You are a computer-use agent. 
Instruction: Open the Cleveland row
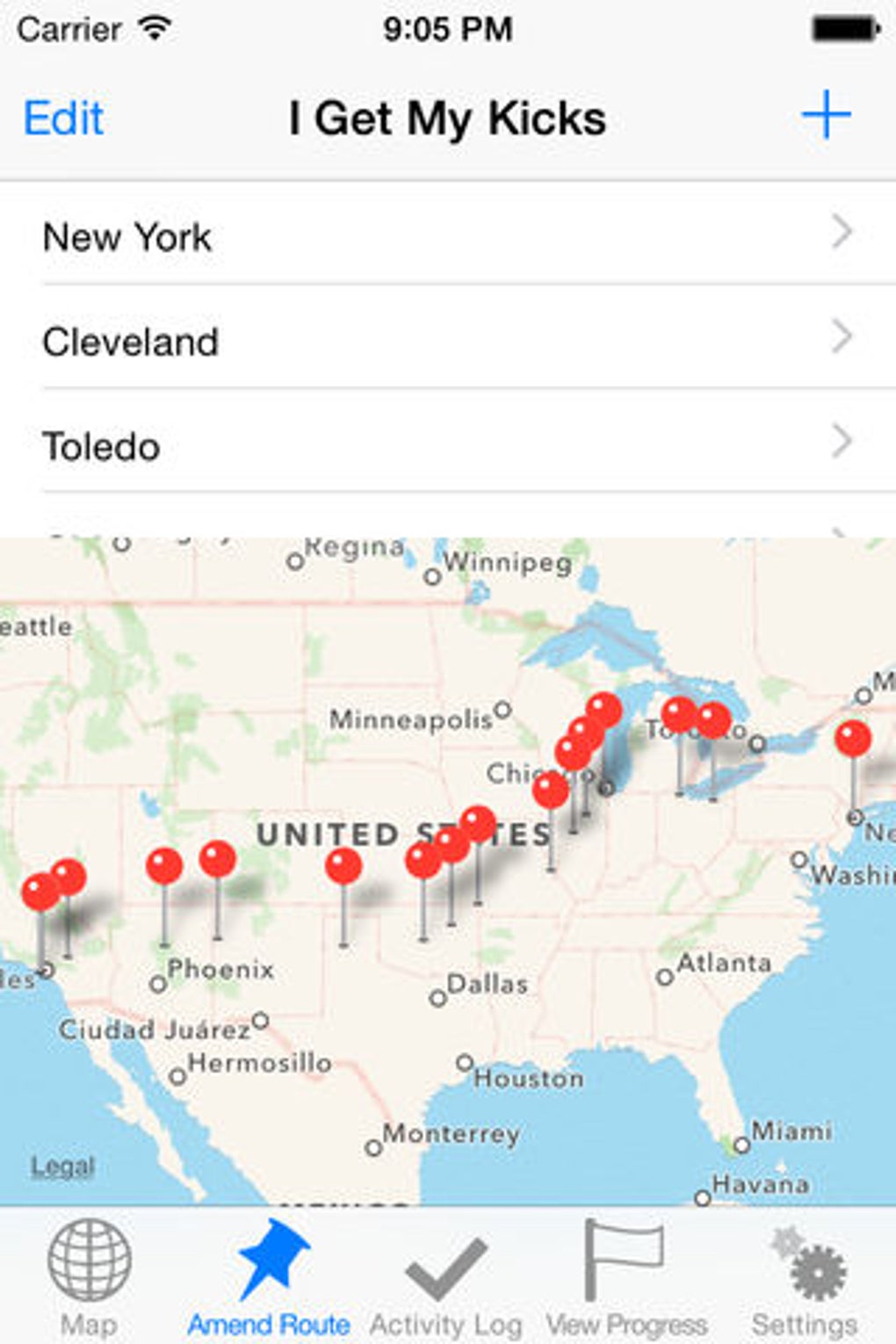point(448,341)
